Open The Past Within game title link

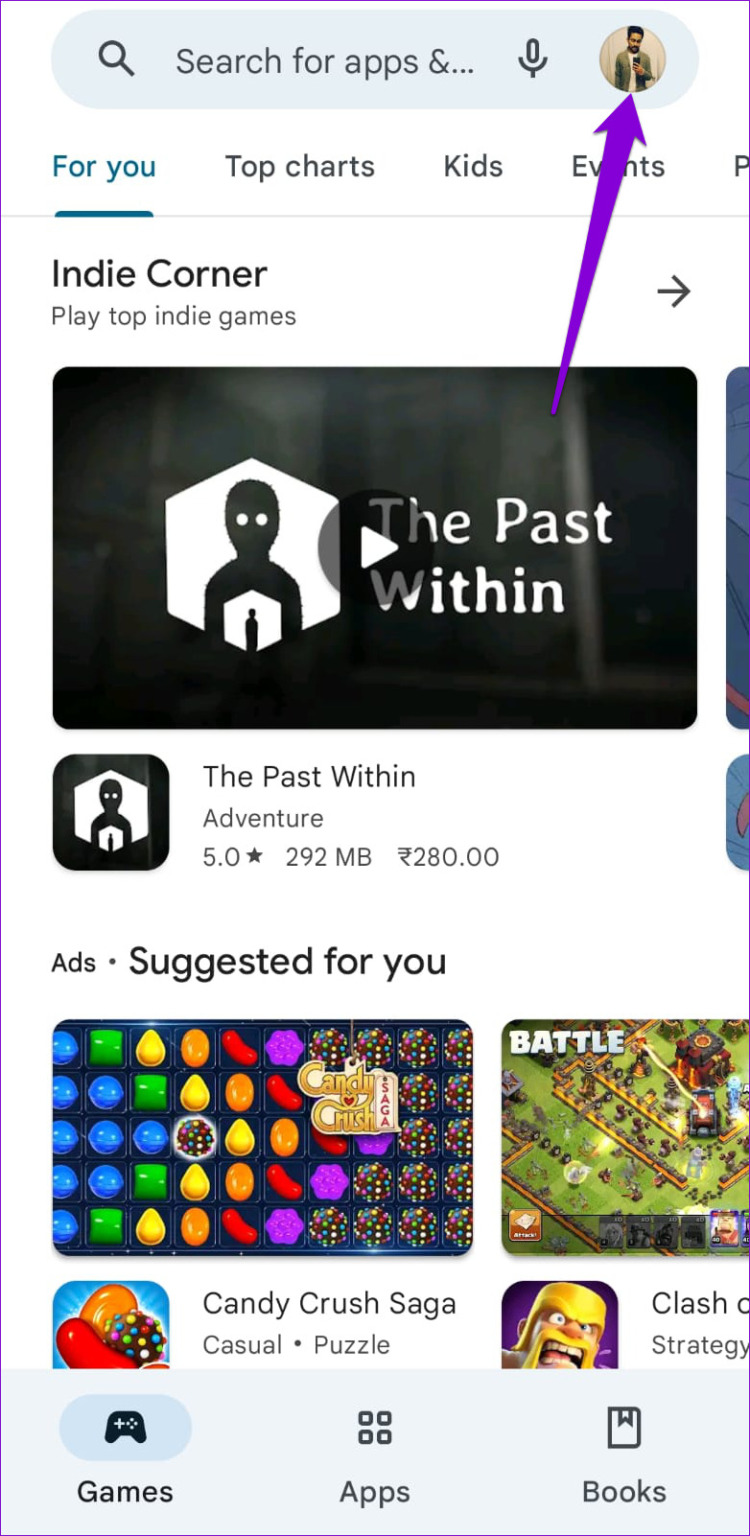click(309, 776)
